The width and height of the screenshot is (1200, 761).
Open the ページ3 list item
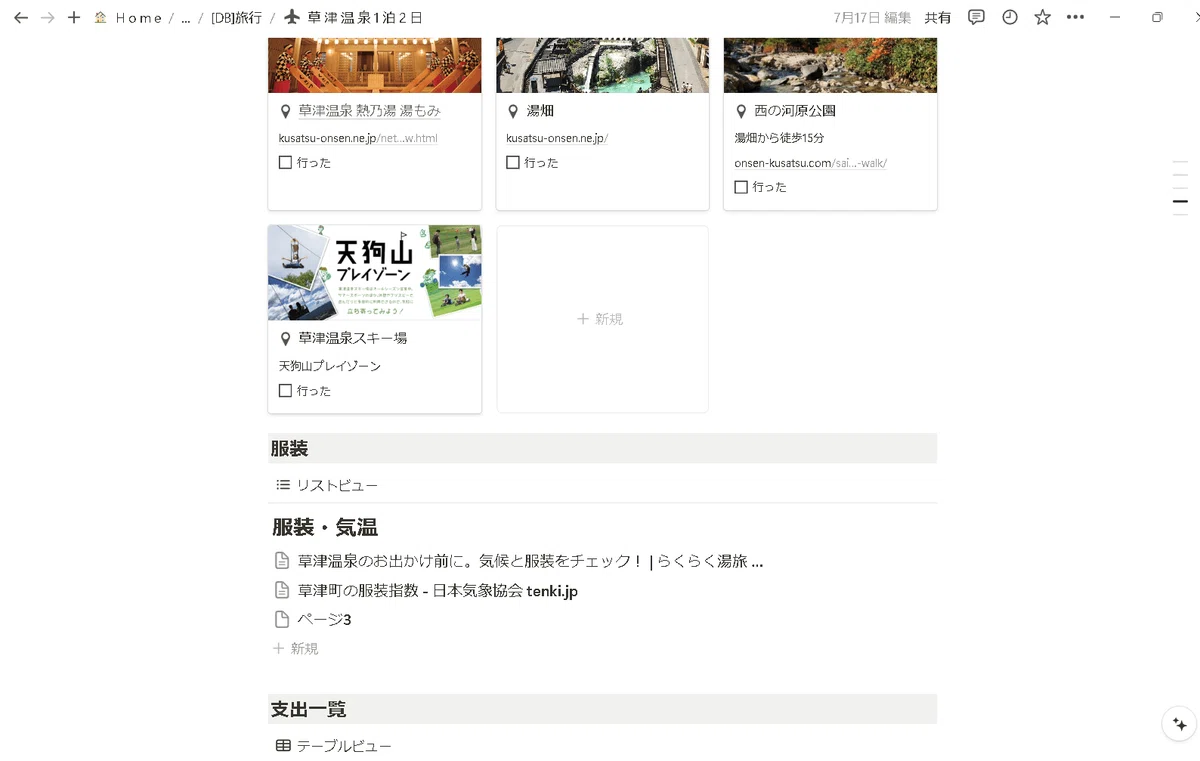click(x=324, y=620)
